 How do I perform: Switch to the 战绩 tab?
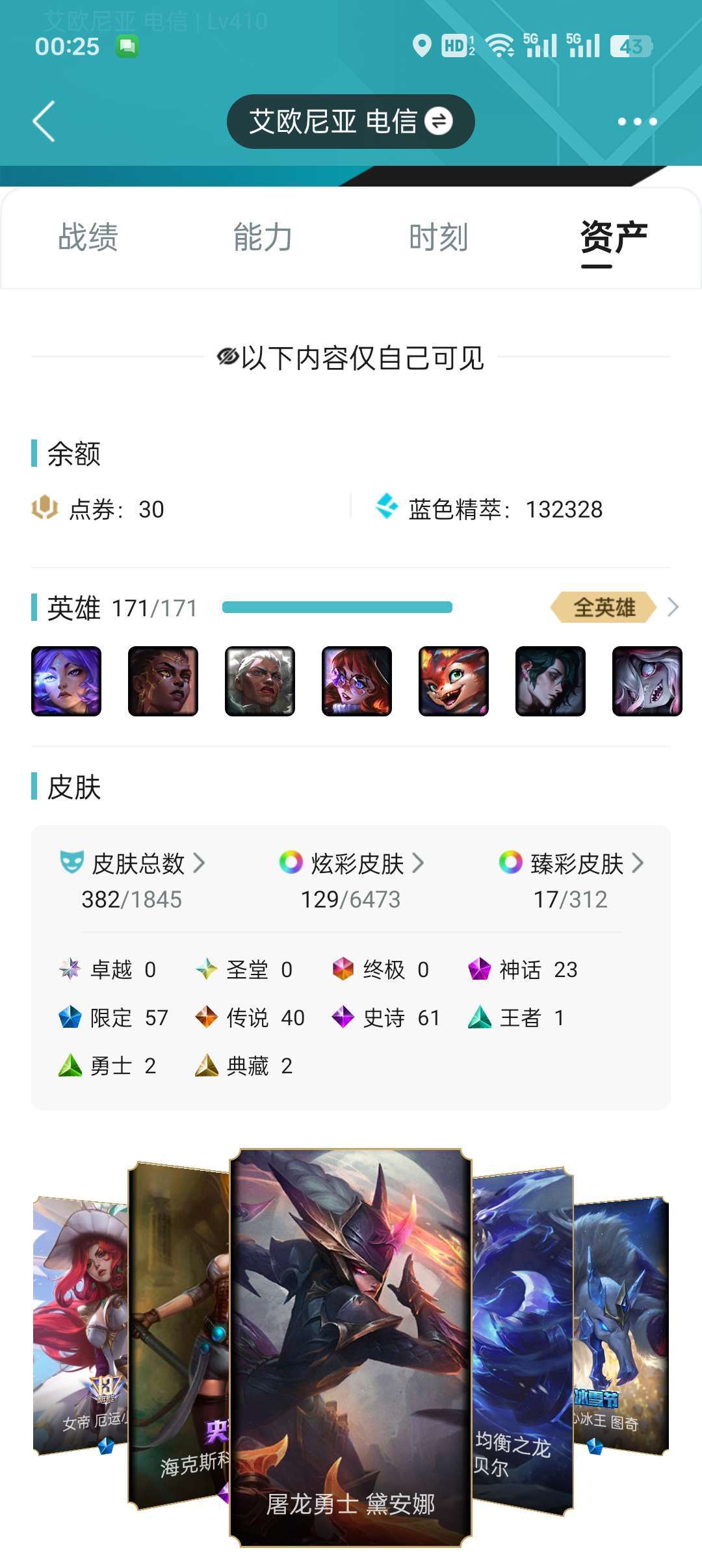(x=88, y=237)
